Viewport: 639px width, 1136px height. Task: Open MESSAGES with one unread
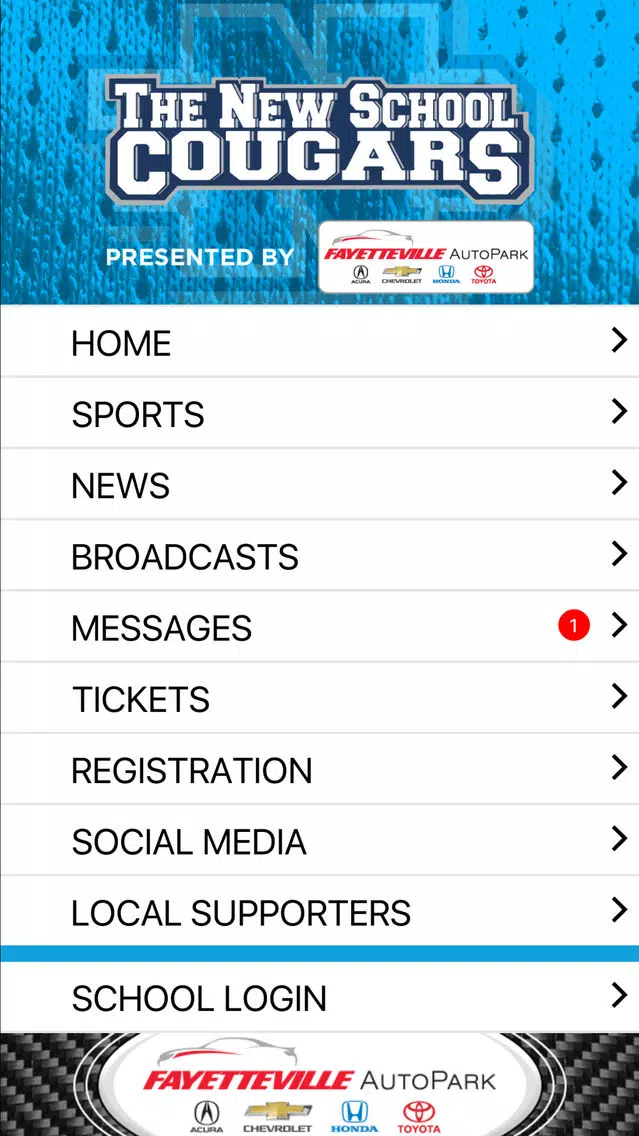320,625
